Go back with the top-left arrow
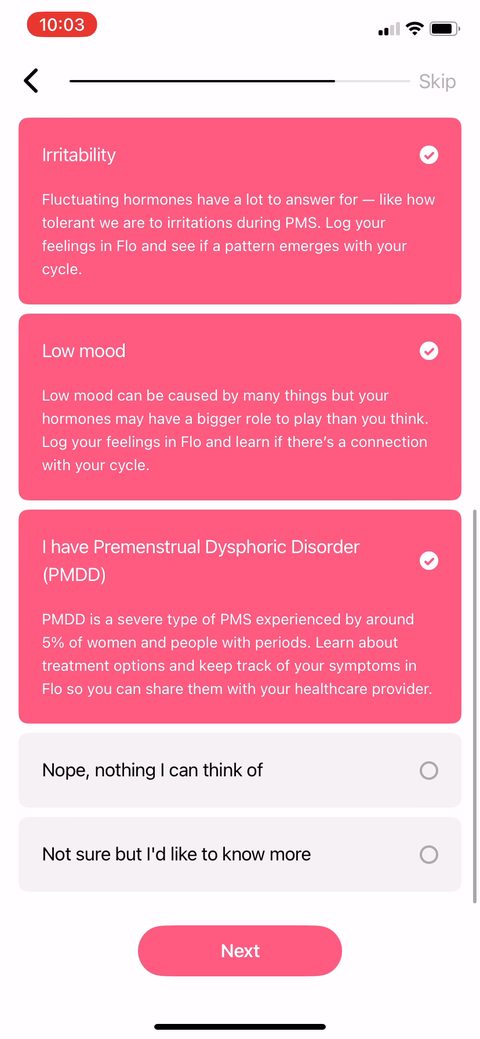Screen dimensions: 480x1039 coord(31,81)
